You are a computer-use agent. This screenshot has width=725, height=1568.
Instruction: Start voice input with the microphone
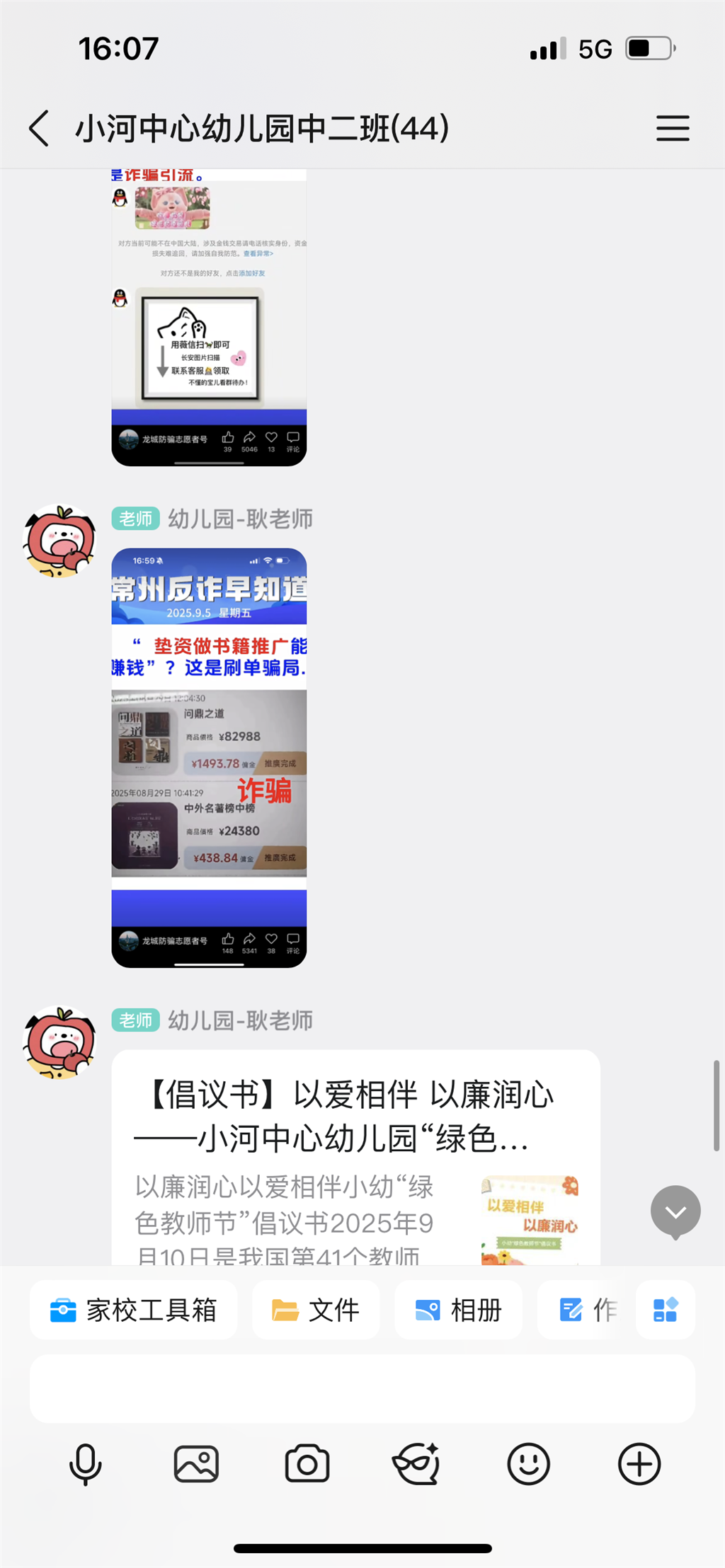85,1463
